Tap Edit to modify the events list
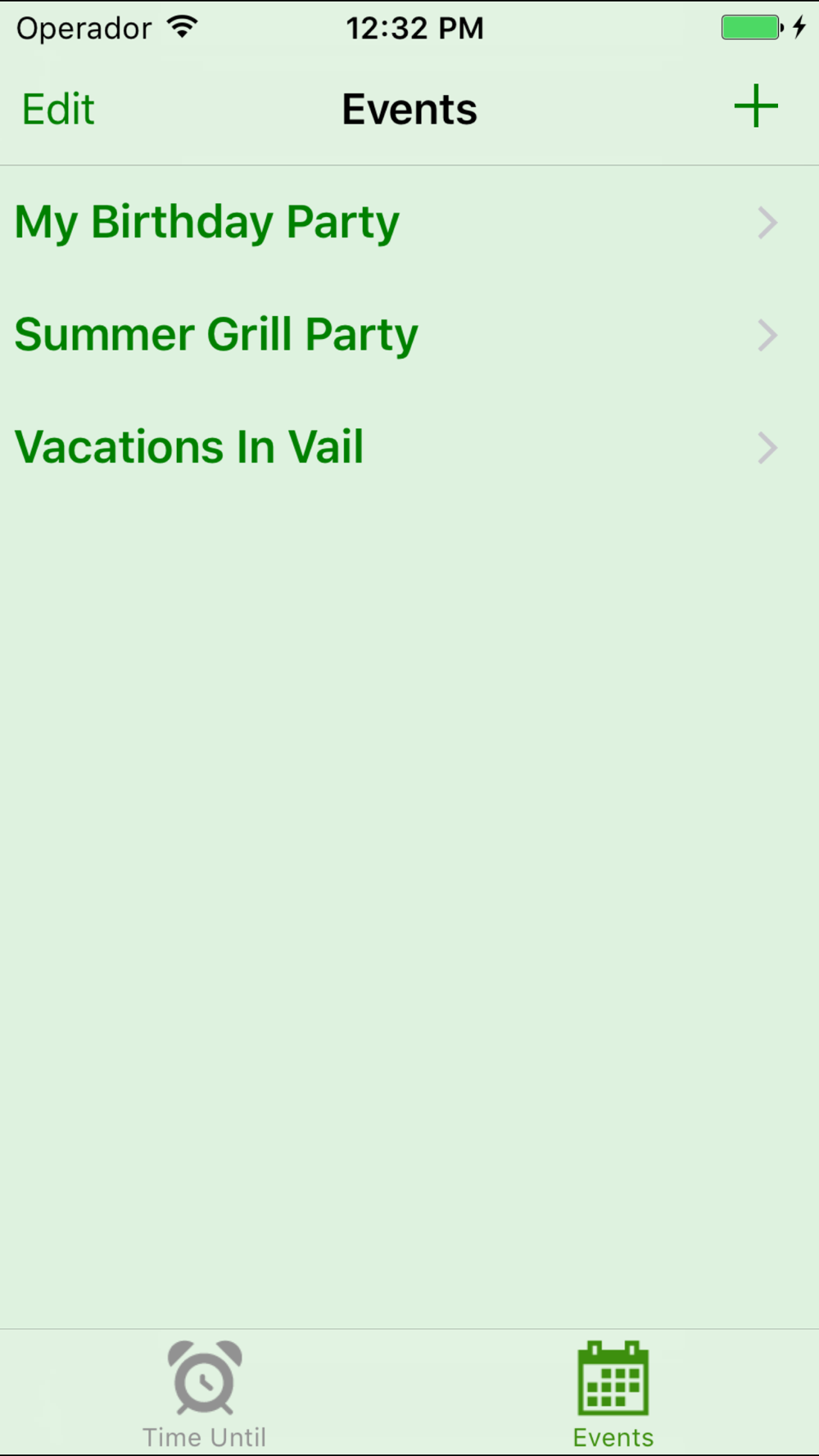The image size is (819, 1456). (x=58, y=109)
